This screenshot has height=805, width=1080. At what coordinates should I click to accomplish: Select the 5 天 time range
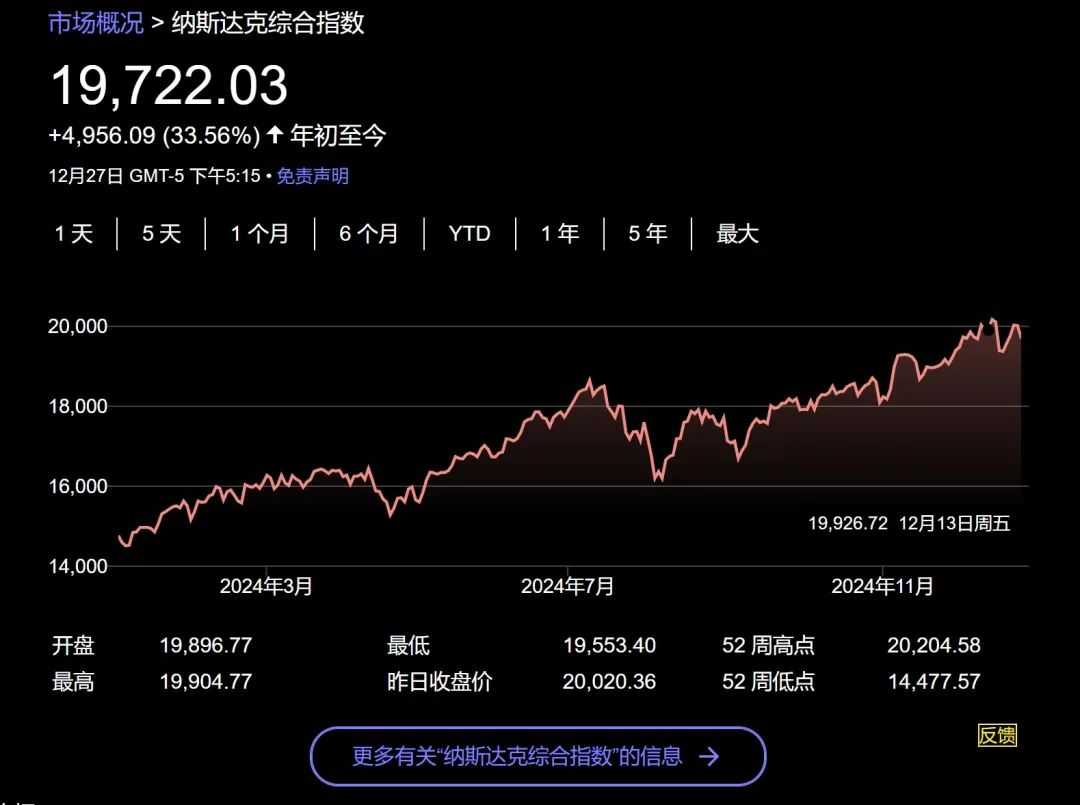click(x=161, y=234)
